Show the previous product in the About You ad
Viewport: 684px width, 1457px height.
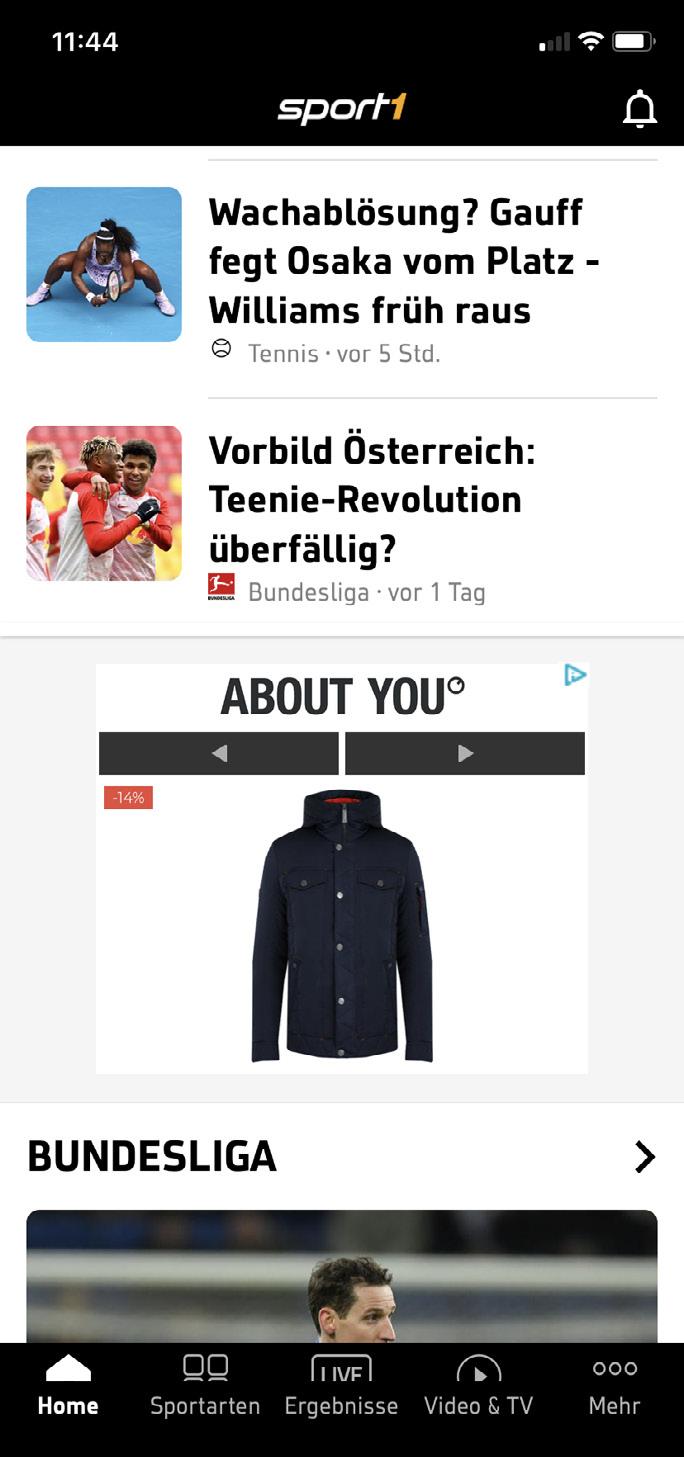219,754
